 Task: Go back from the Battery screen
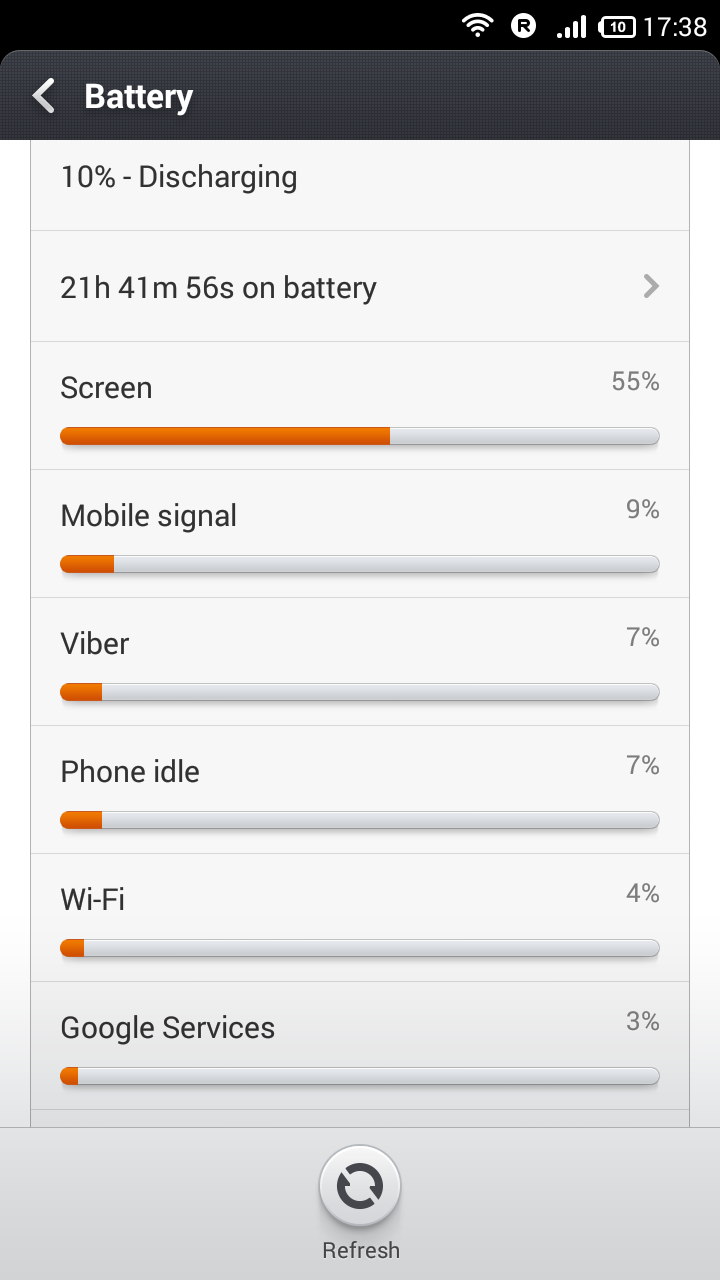(45, 97)
